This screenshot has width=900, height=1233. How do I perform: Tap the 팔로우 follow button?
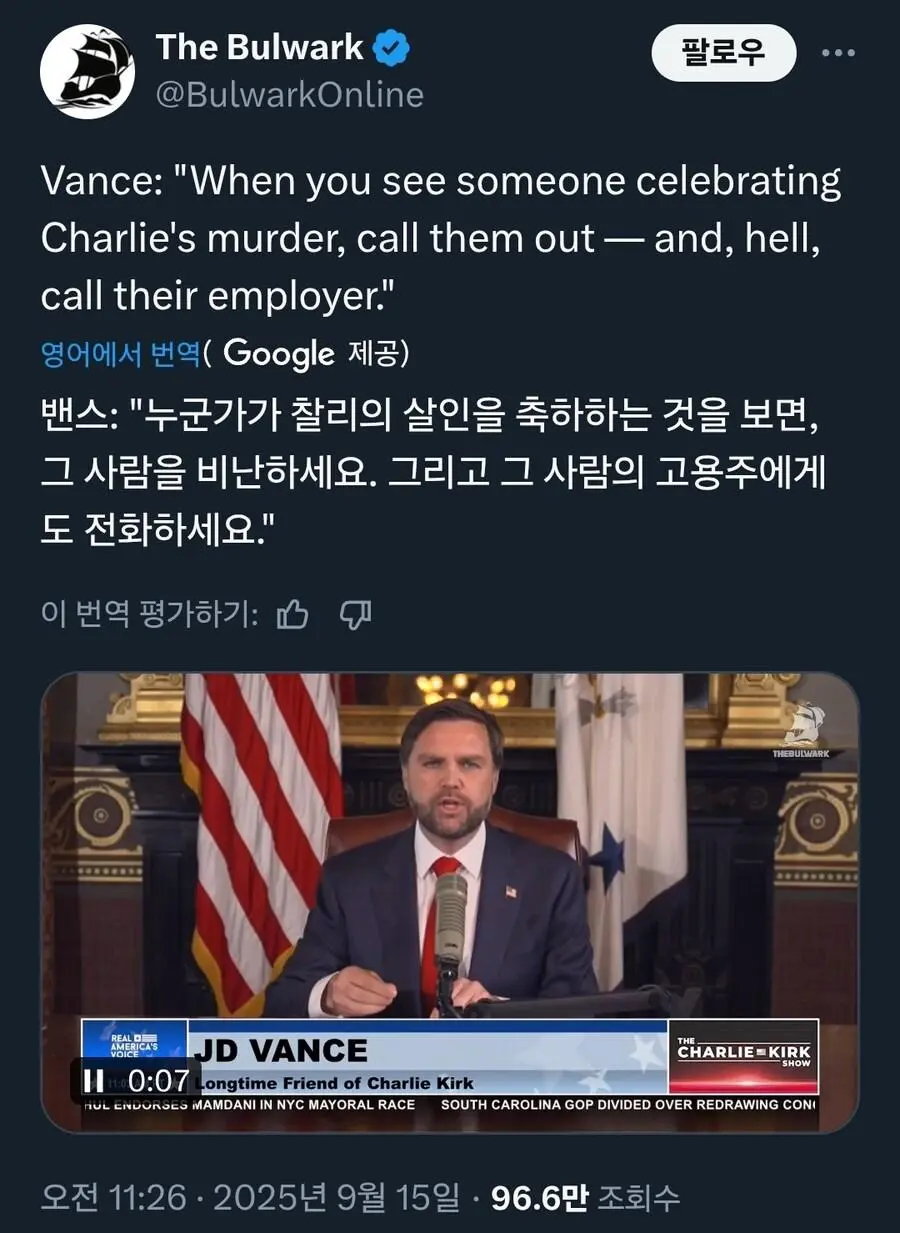point(723,53)
